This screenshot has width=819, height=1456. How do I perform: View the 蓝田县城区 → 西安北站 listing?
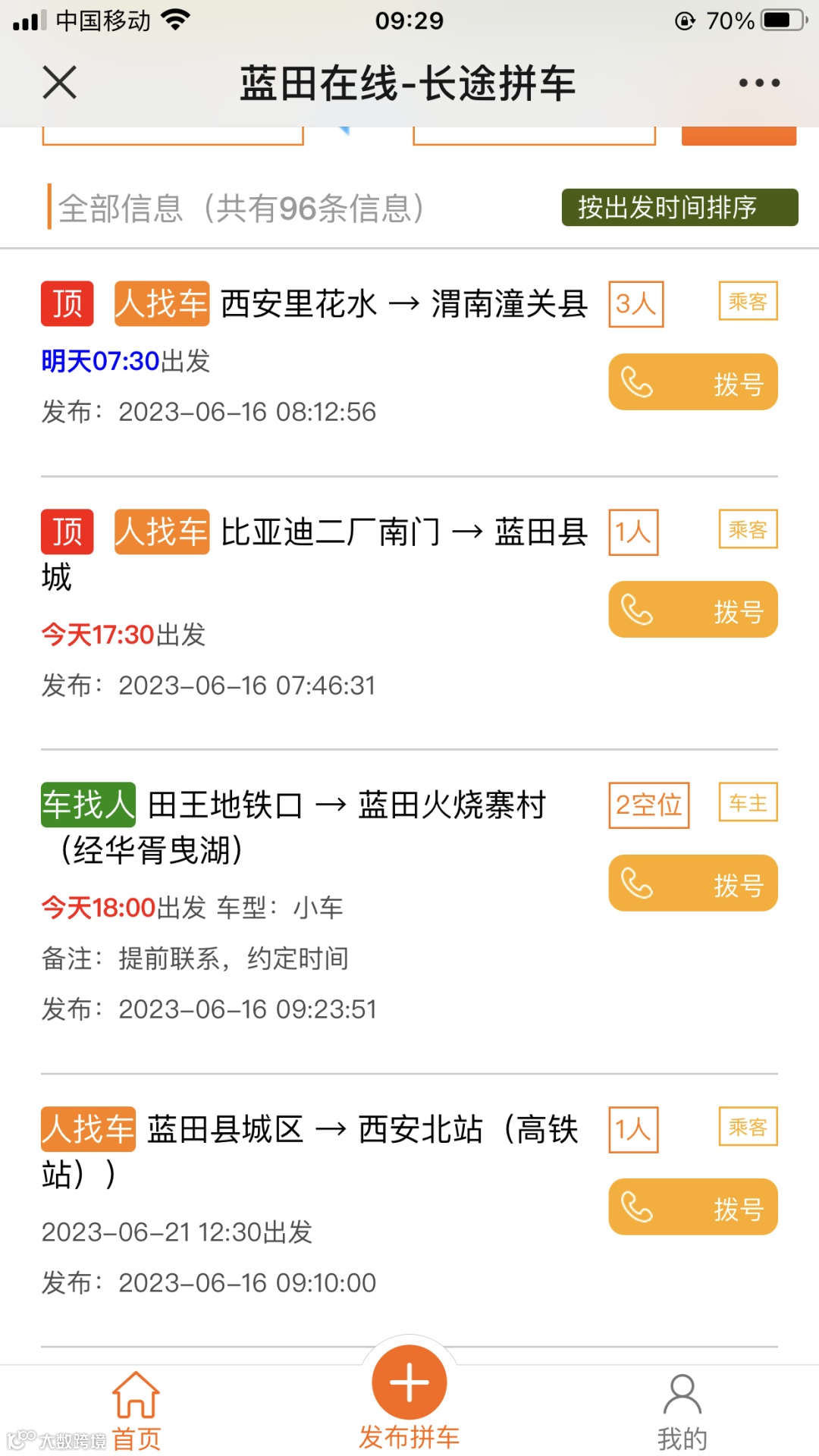[361, 1130]
